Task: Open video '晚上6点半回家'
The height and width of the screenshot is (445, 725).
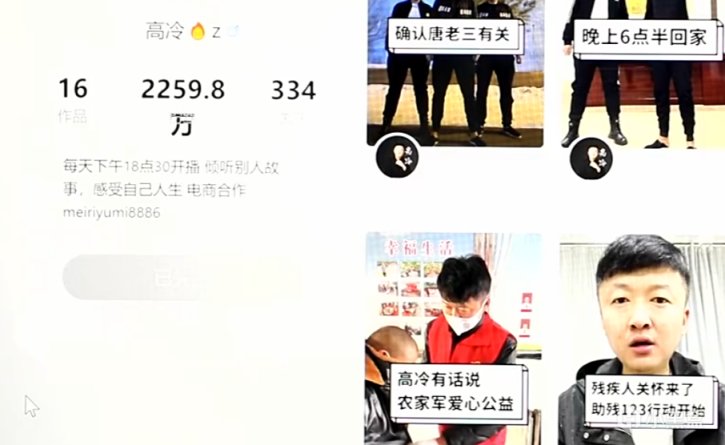Action: 642,73
